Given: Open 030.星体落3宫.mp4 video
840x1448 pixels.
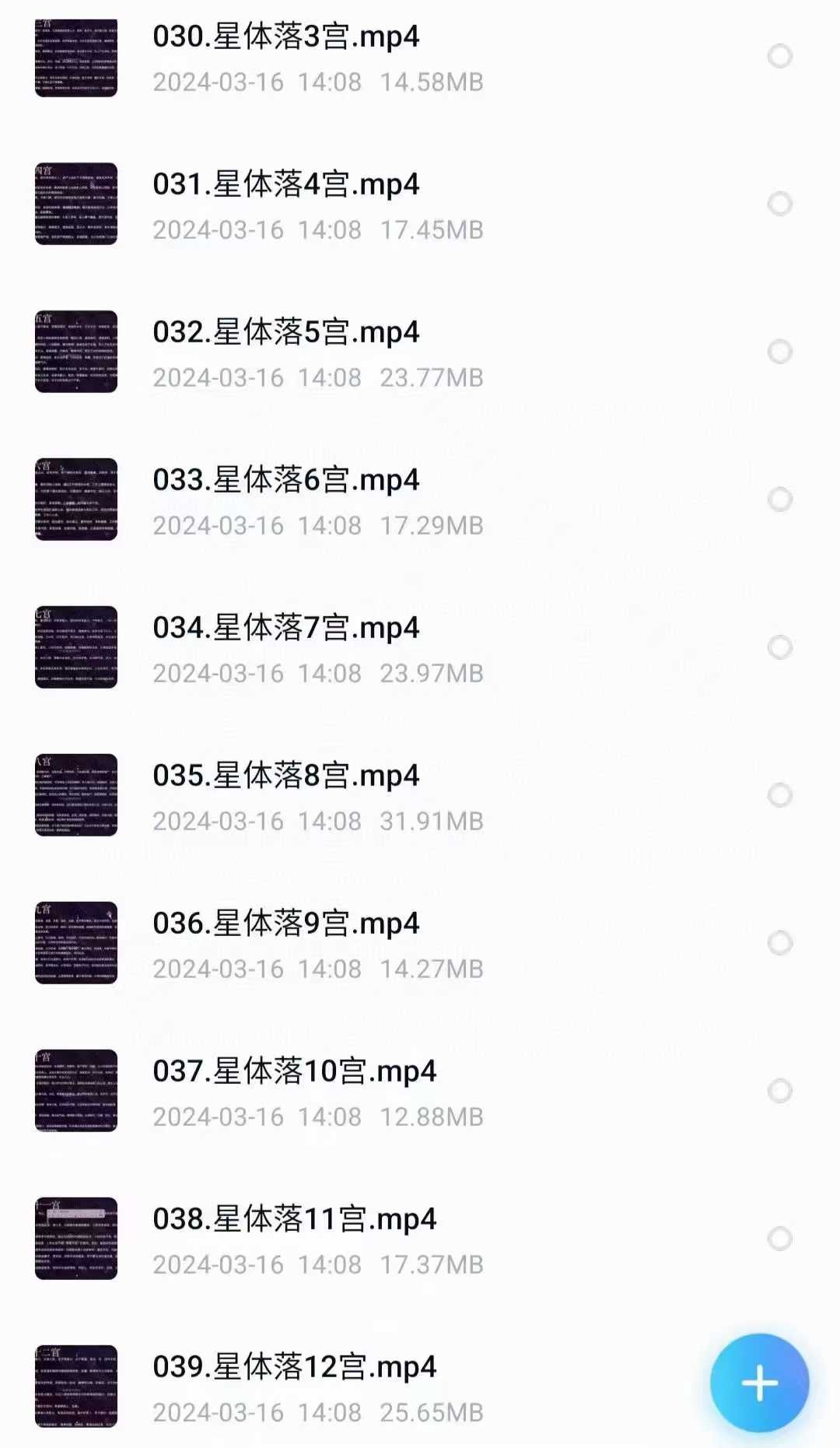Looking at the screenshot, I should 285,37.
